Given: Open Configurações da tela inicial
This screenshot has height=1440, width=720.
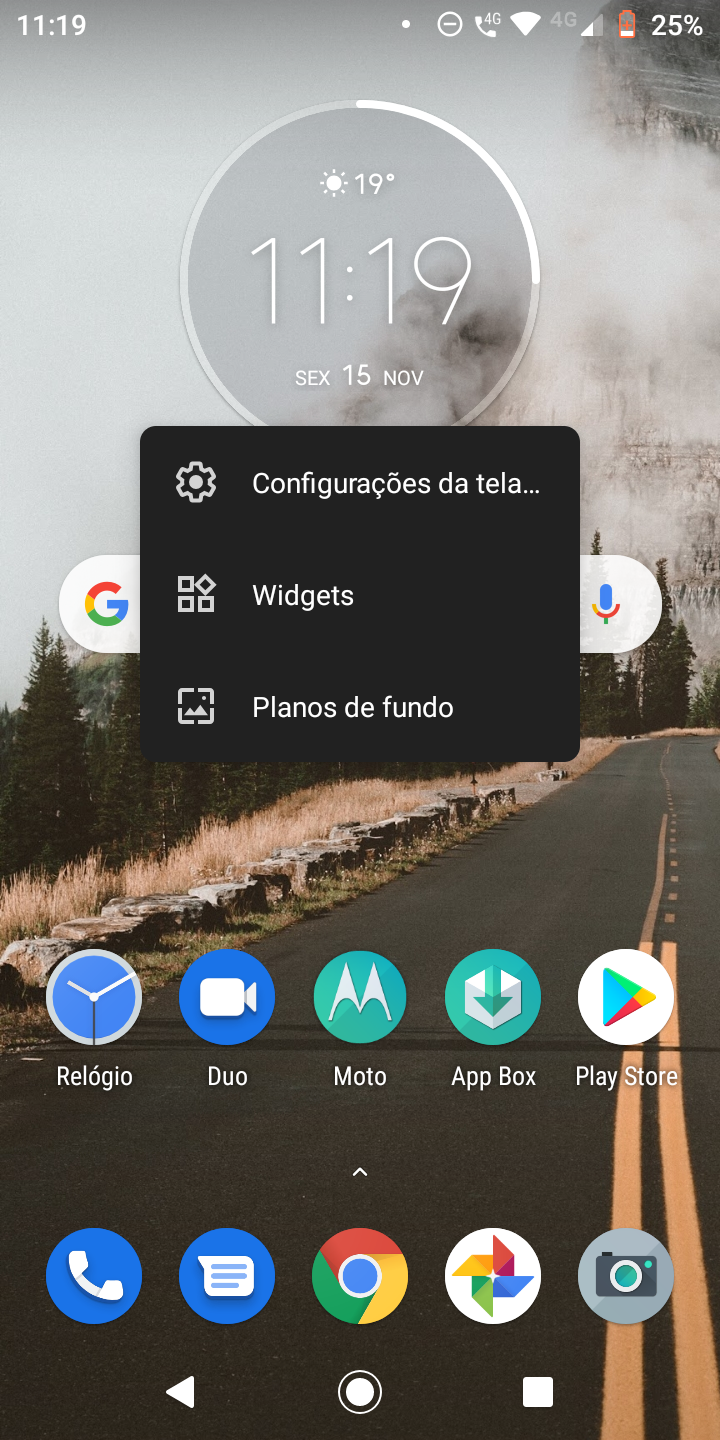Looking at the screenshot, I should tap(360, 483).
